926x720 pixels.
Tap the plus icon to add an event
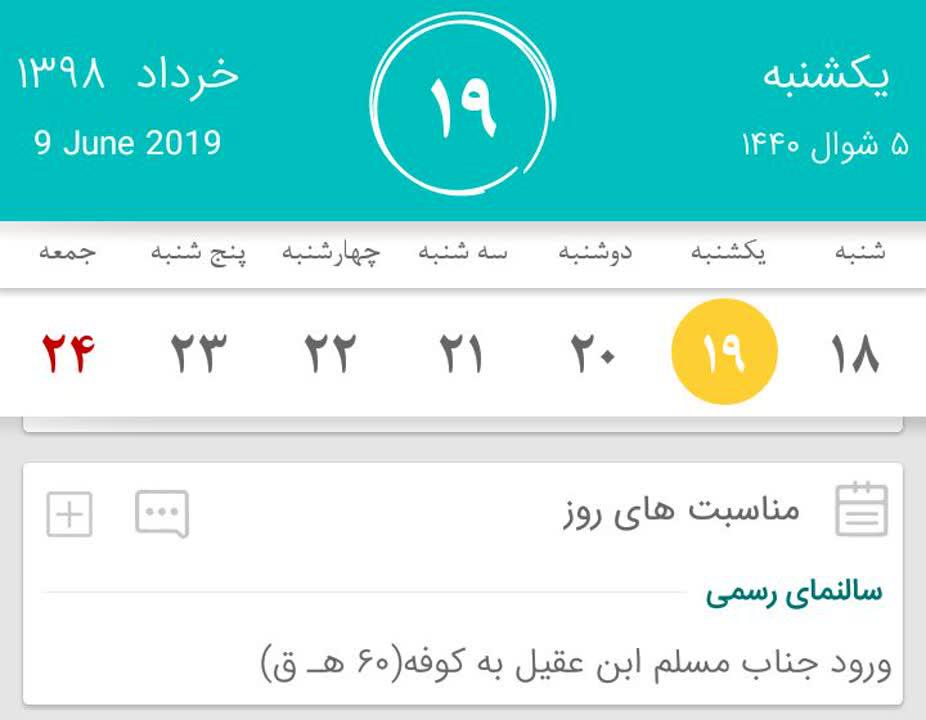70,514
